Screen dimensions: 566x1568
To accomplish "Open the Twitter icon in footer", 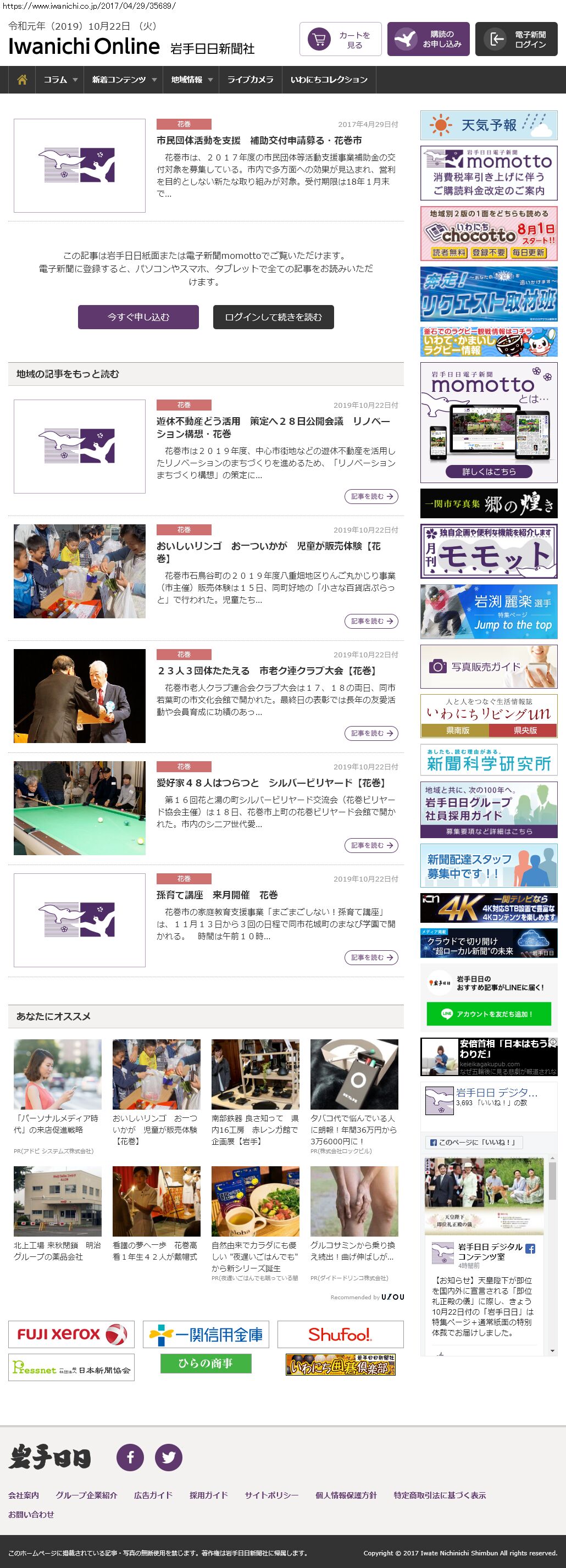I will (x=169, y=1457).
